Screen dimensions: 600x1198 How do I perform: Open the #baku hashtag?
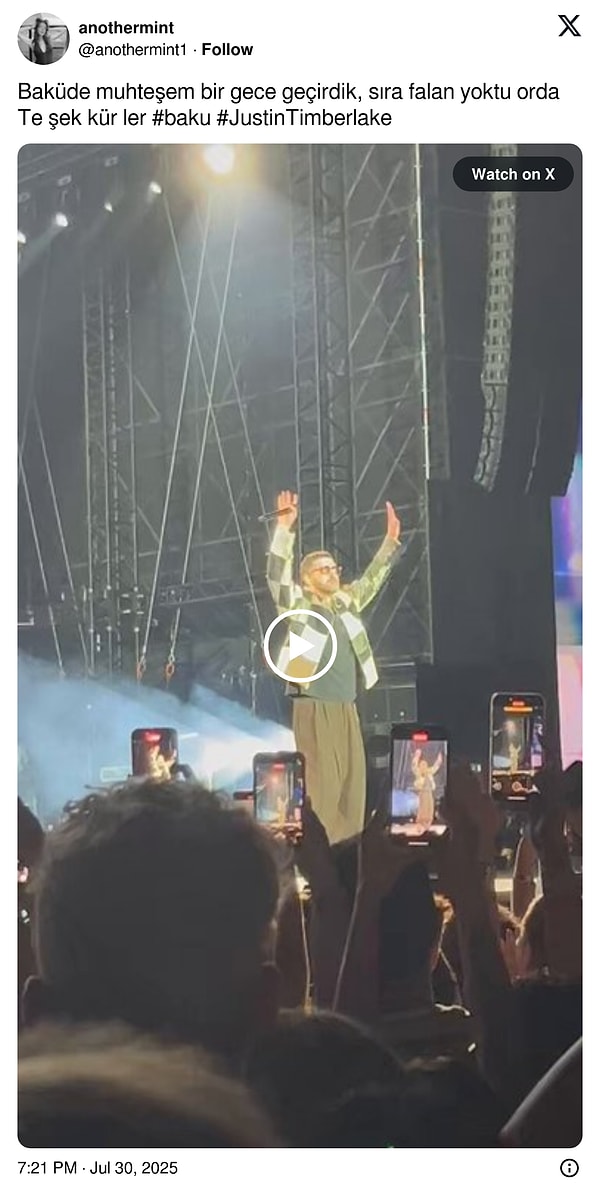[x=184, y=118]
